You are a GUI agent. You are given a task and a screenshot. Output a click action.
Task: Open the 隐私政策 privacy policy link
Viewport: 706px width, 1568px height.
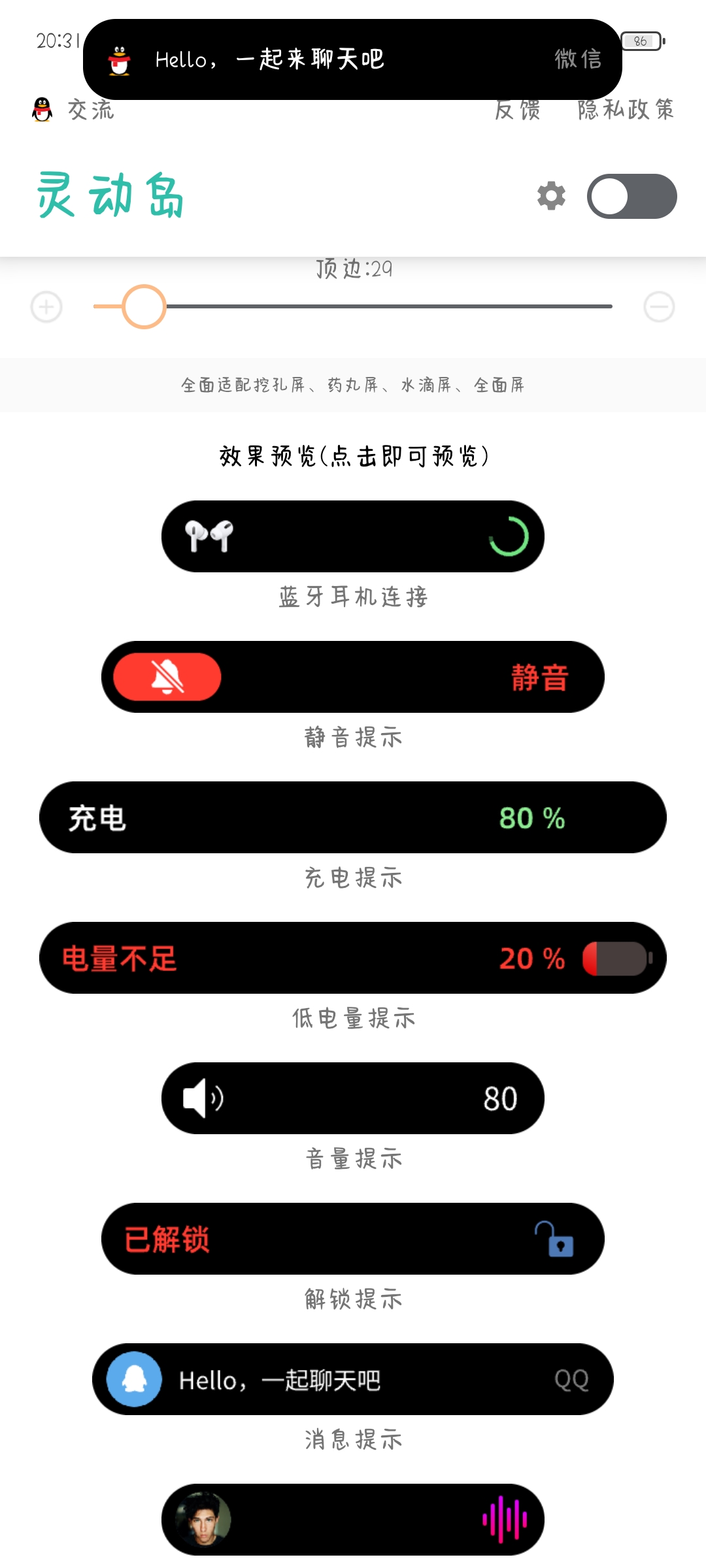[x=625, y=110]
